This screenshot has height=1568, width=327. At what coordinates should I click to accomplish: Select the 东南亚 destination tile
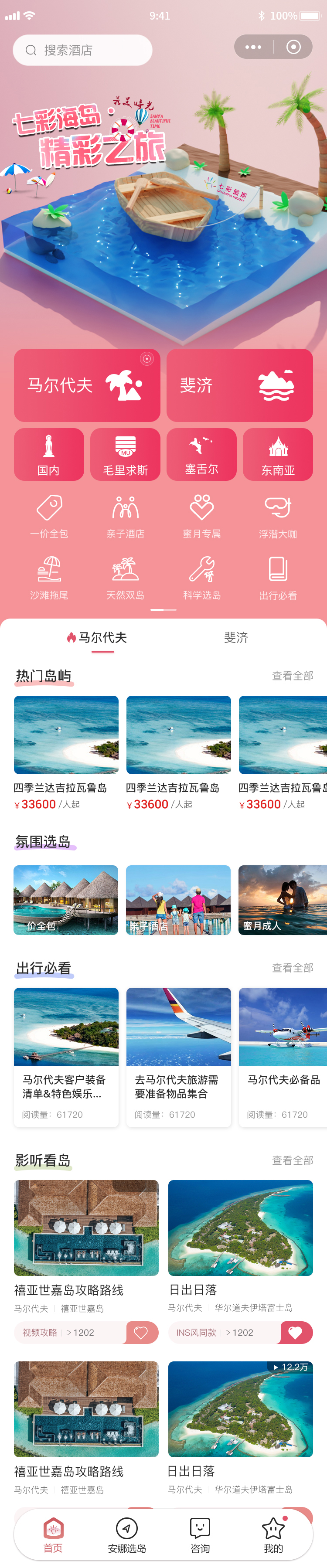tap(278, 454)
